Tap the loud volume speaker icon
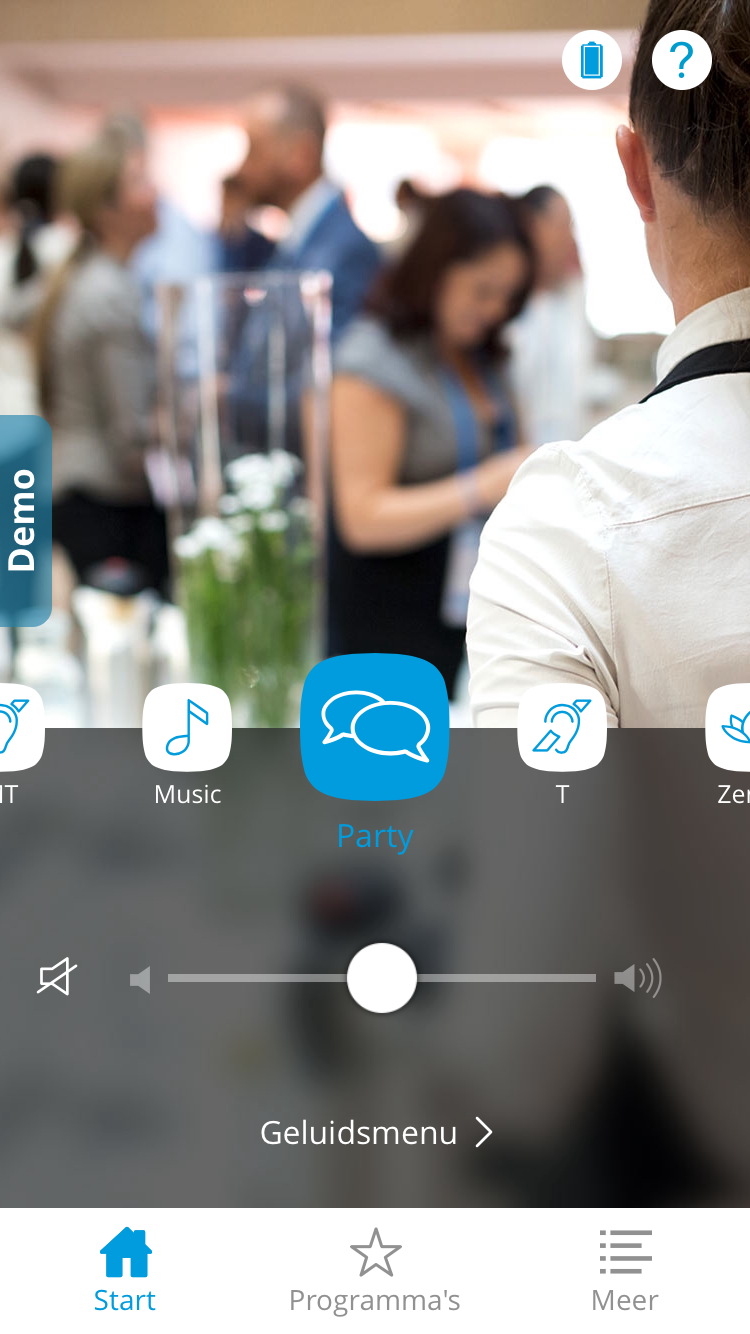This screenshot has height=1334, width=750. 637,978
